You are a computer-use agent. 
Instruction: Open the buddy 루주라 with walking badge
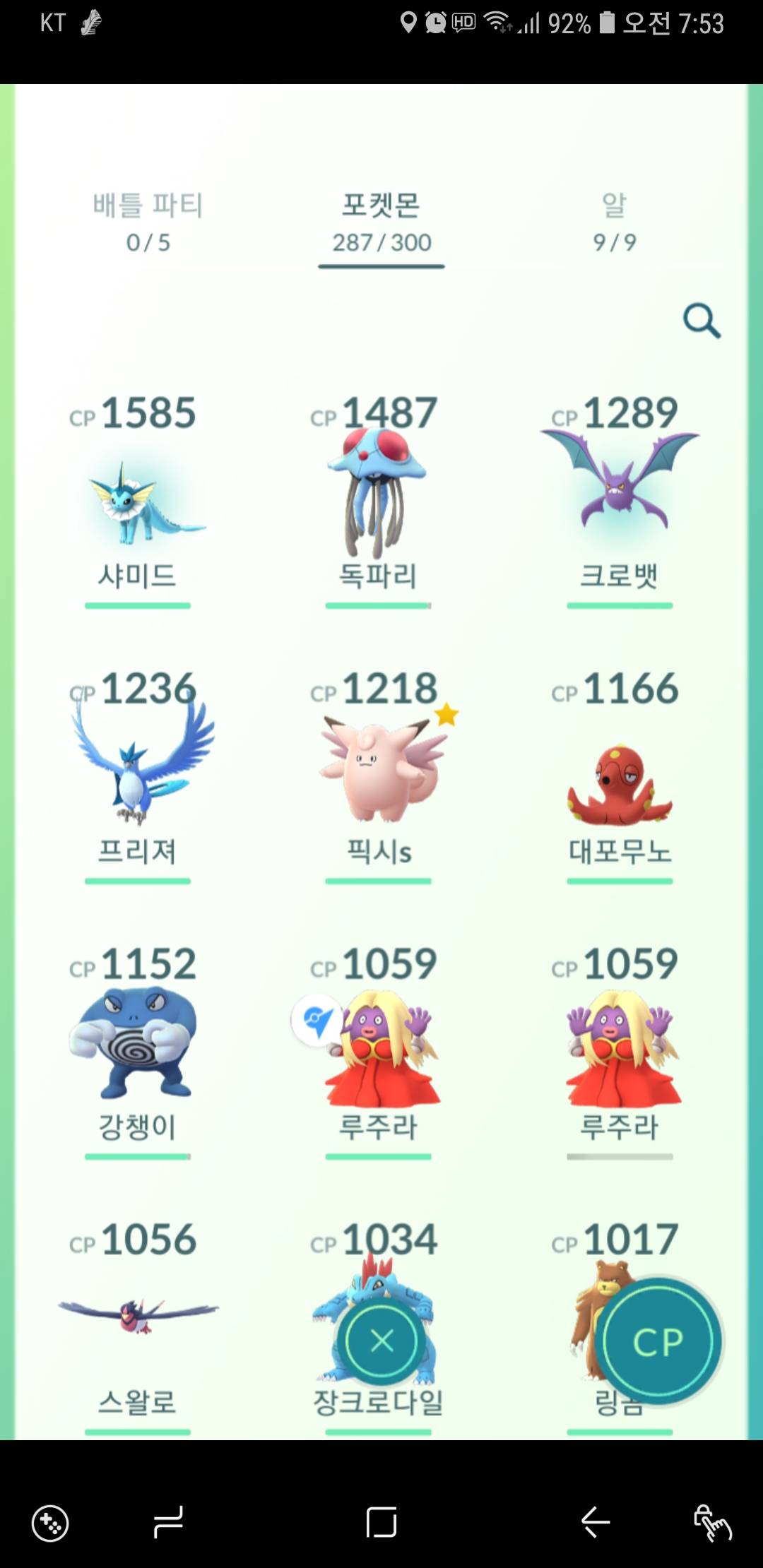tap(381, 1052)
